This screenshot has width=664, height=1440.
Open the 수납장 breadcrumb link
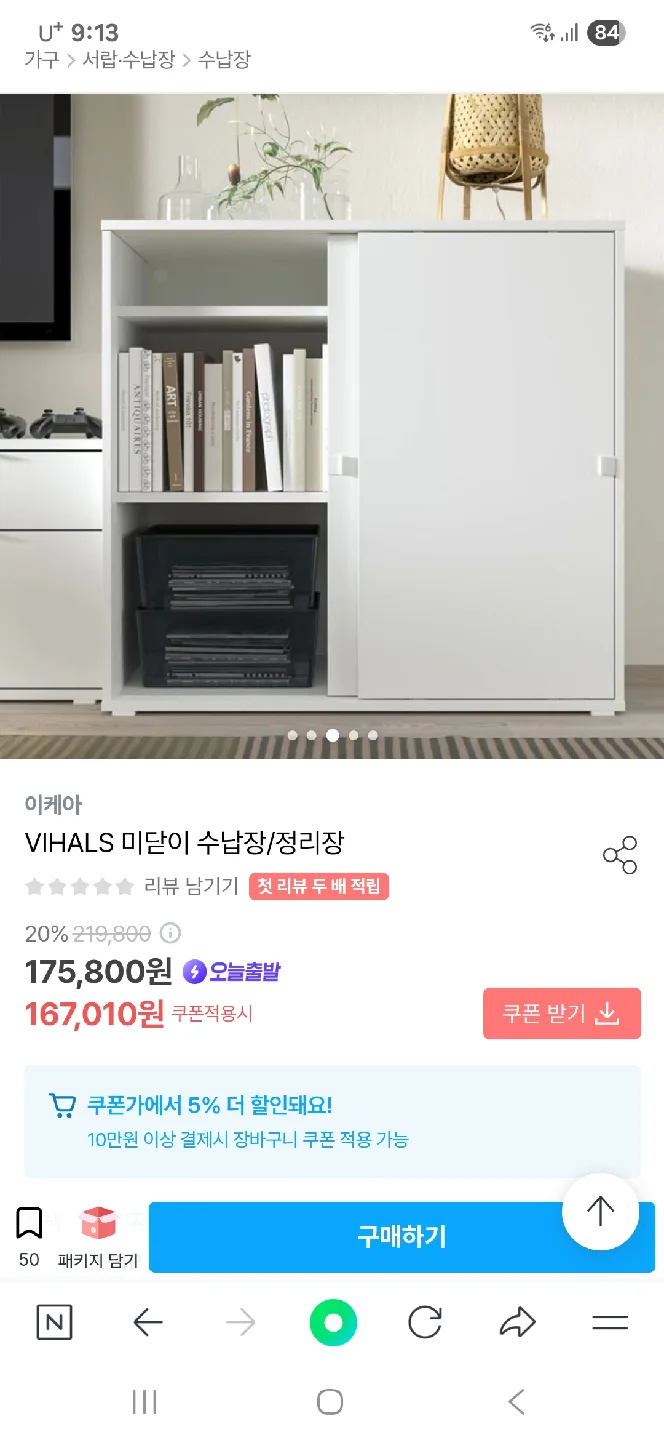tap(224, 60)
